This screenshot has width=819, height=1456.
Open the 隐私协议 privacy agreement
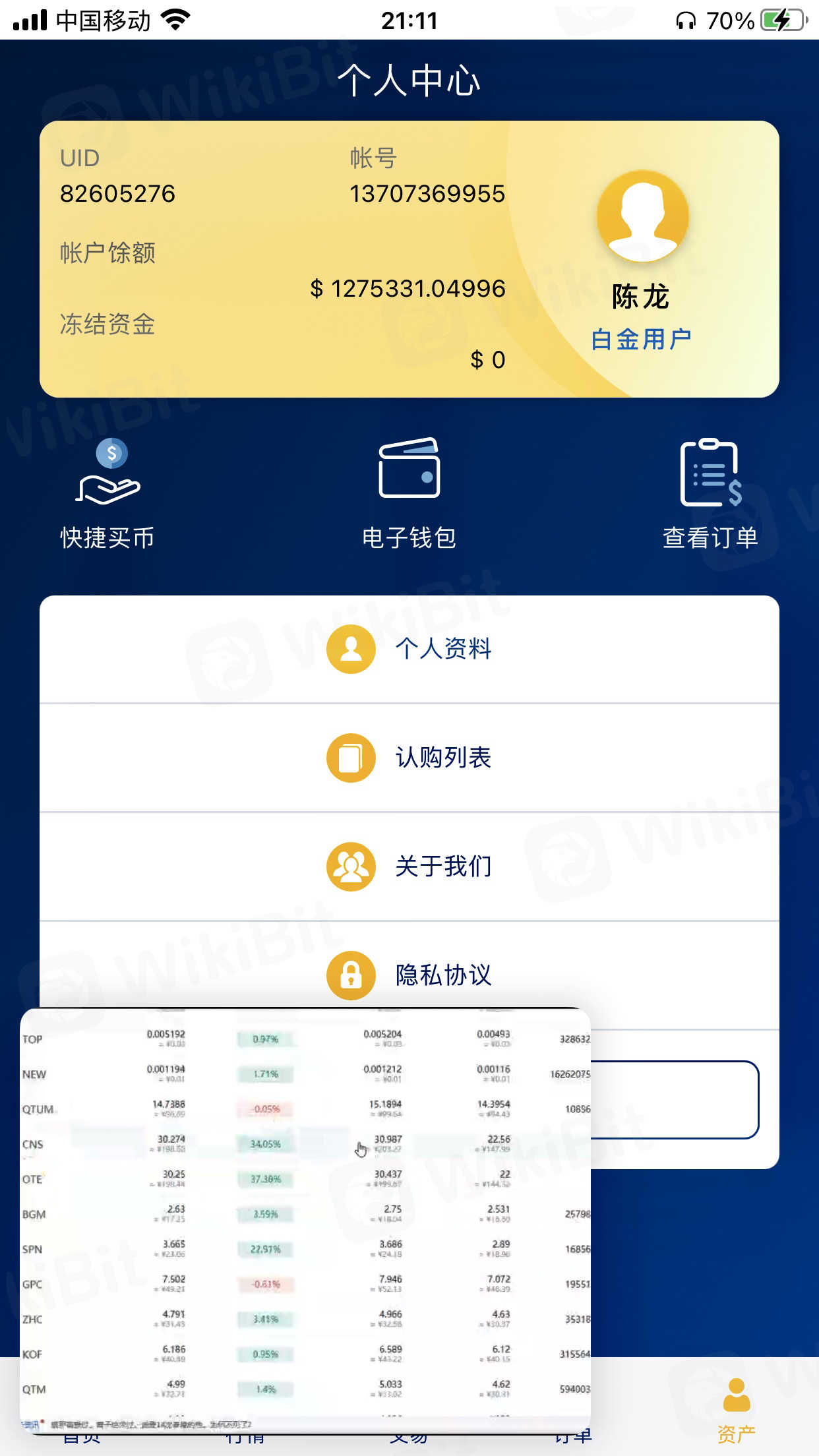coord(409,975)
